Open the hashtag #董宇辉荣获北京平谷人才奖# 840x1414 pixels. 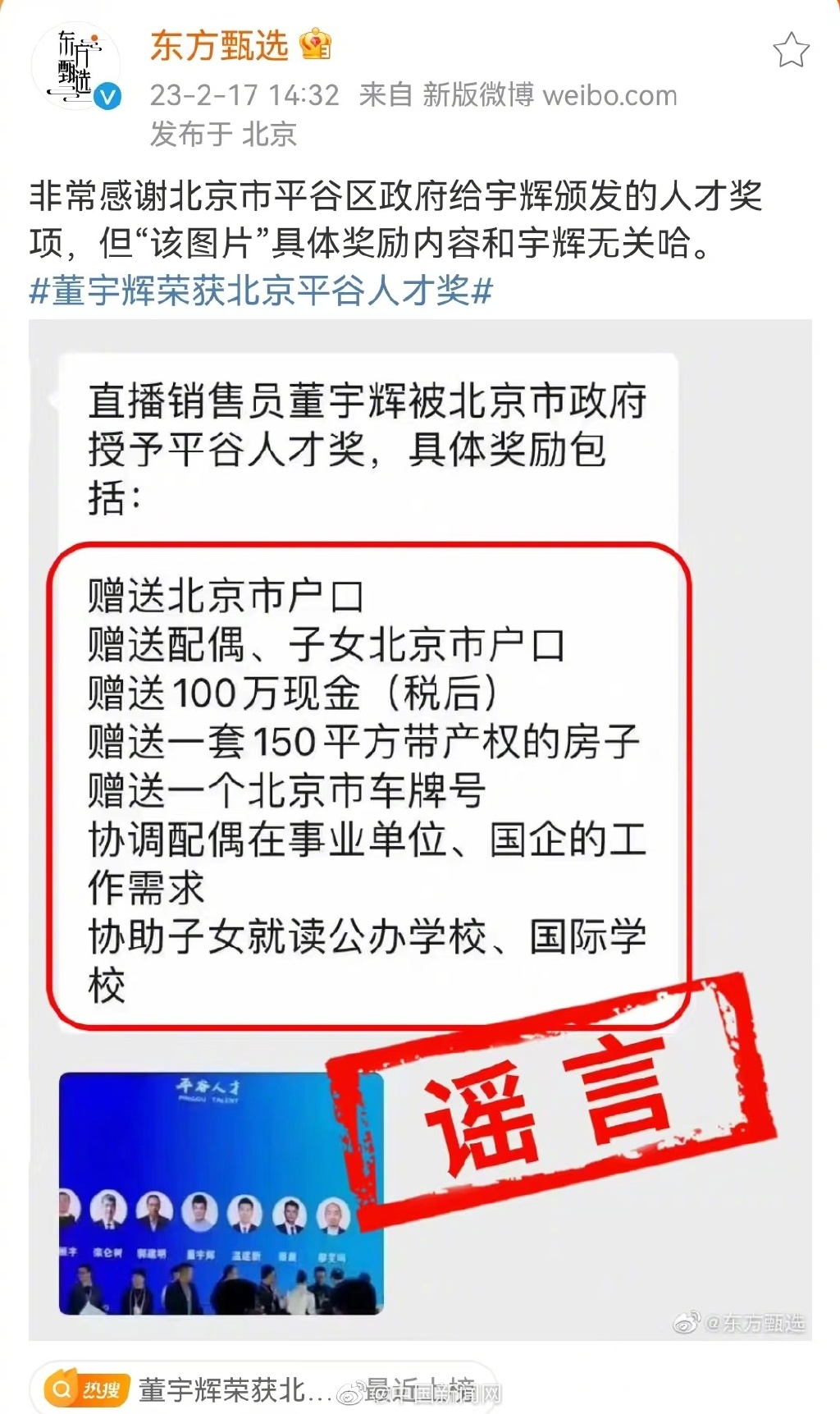261,291
